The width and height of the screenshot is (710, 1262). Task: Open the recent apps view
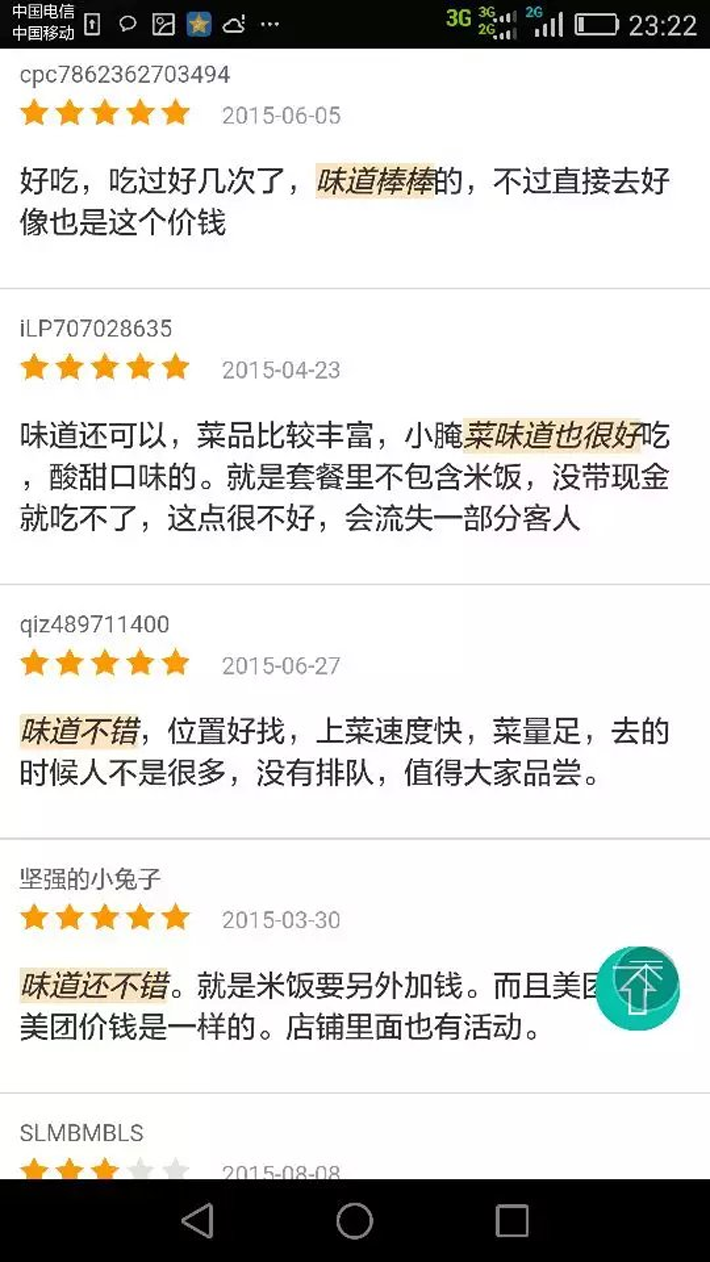click(x=512, y=1220)
